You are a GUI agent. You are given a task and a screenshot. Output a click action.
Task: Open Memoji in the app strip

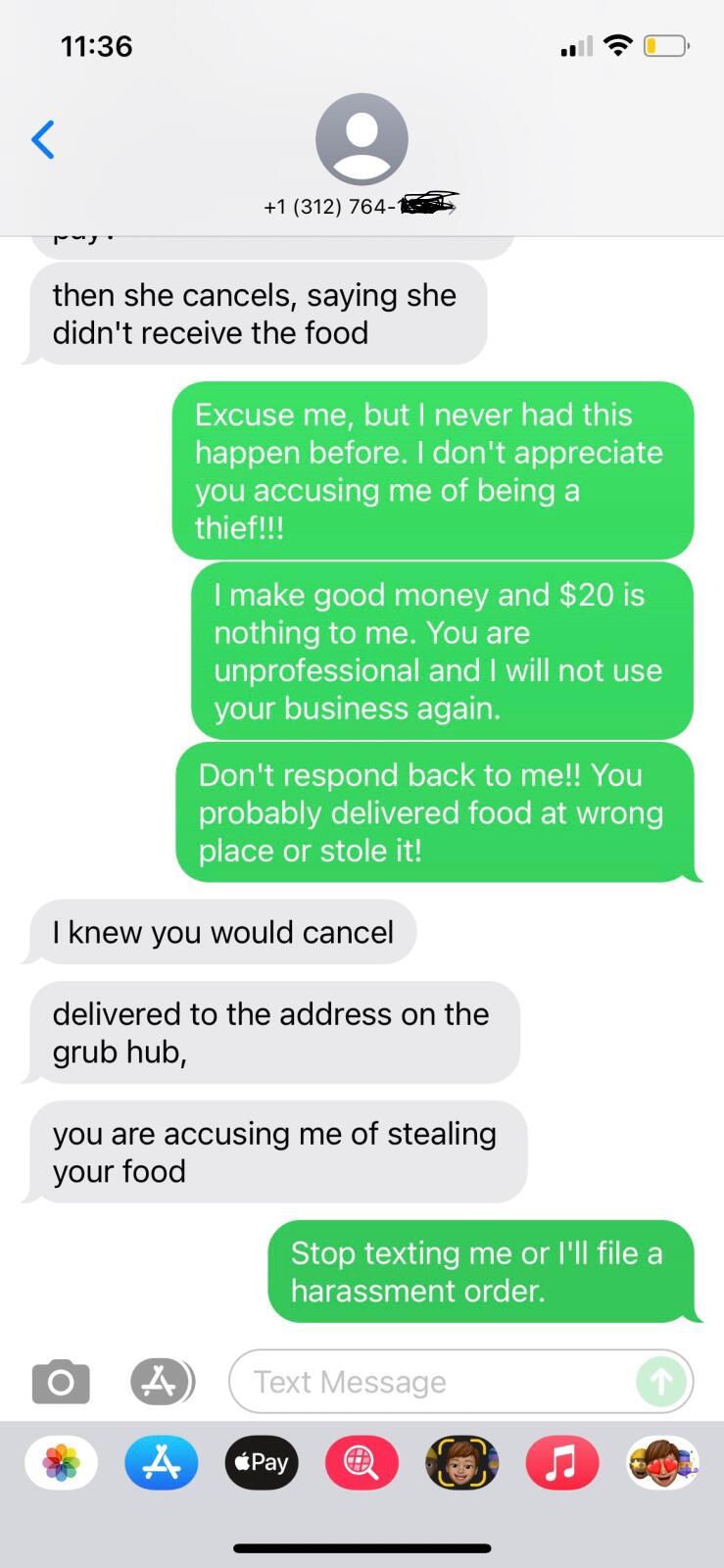[x=461, y=1462]
